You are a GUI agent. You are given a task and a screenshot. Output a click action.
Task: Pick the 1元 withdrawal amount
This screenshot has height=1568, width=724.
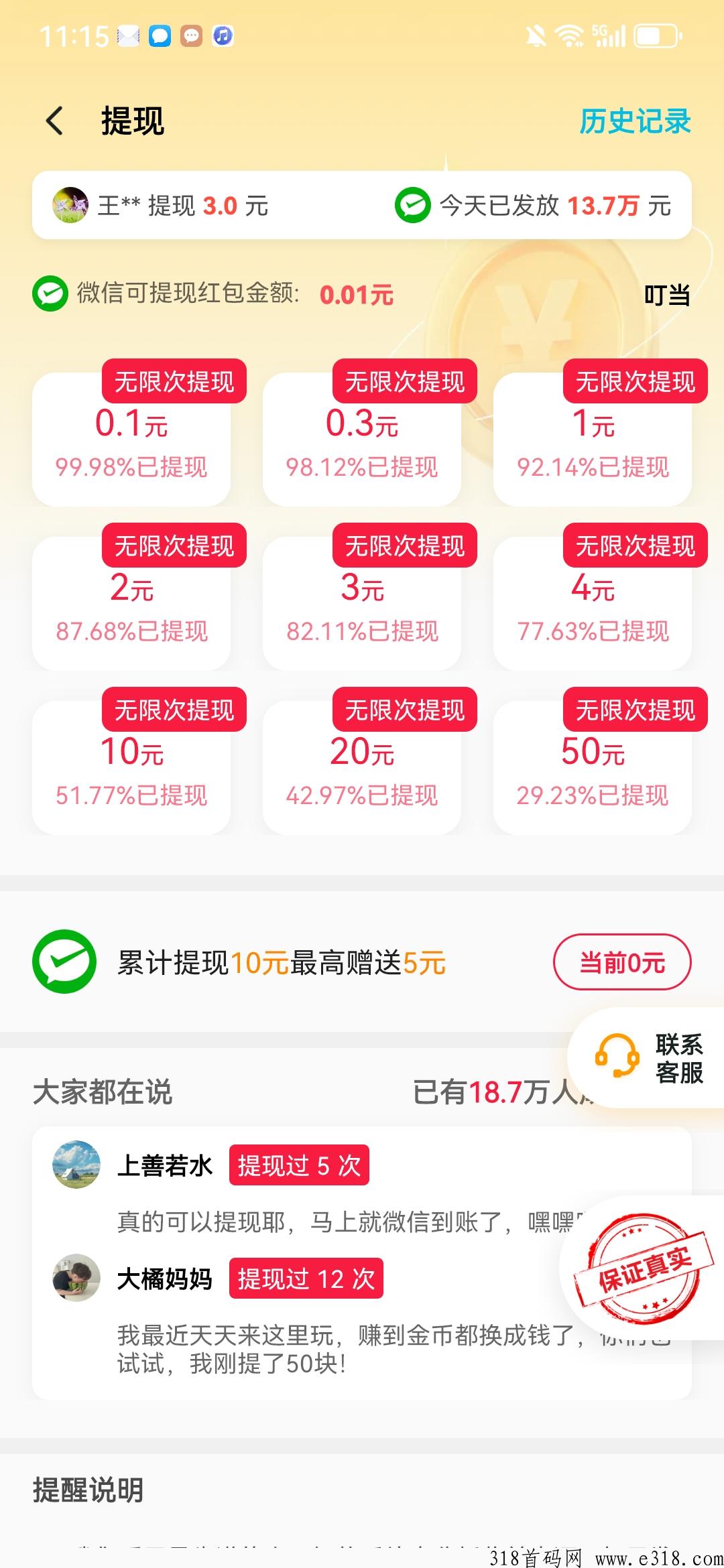point(593,440)
